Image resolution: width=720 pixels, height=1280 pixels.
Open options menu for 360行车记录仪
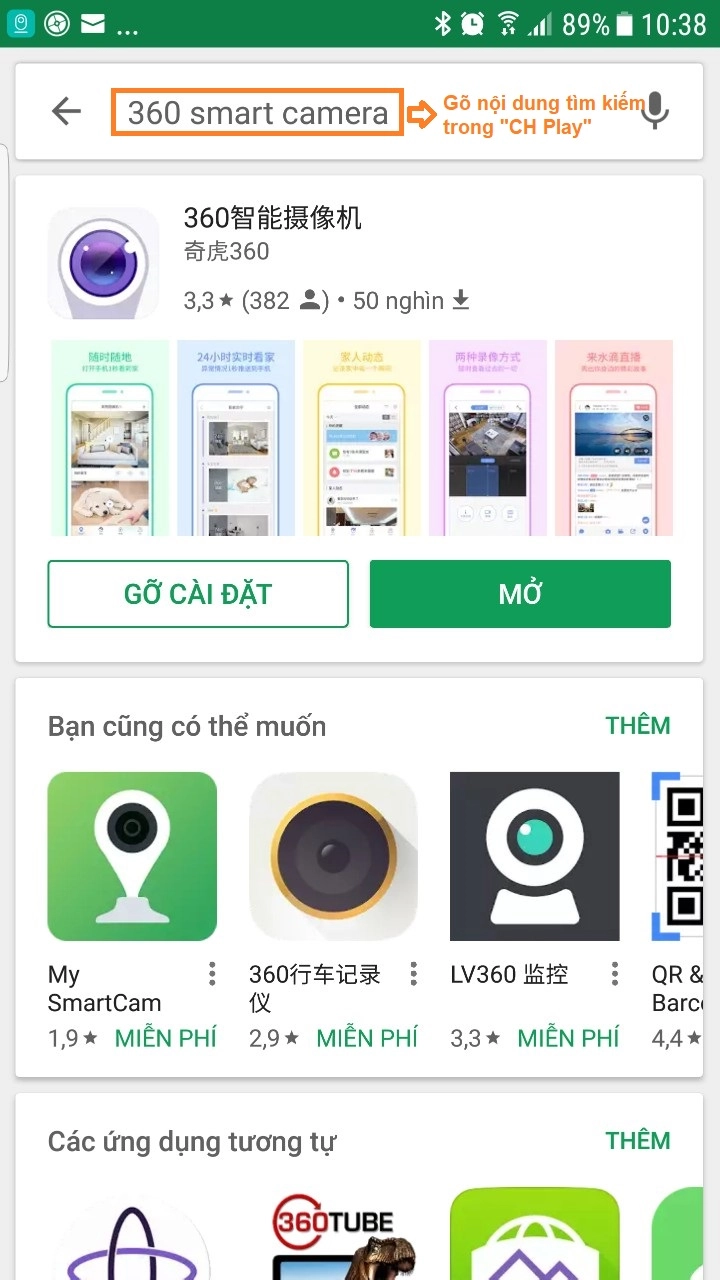coord(413,974)
